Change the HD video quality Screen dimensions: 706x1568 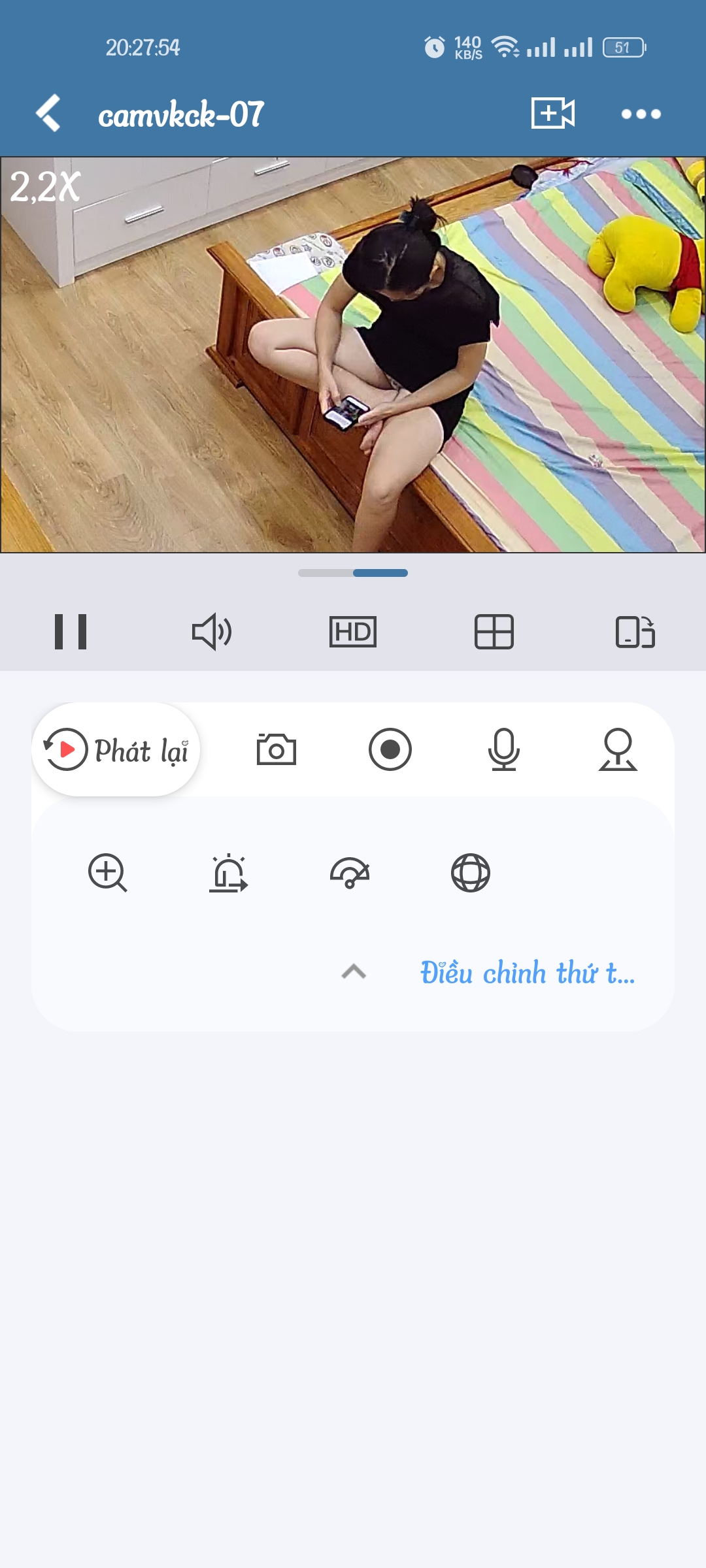tap(353, 632)
